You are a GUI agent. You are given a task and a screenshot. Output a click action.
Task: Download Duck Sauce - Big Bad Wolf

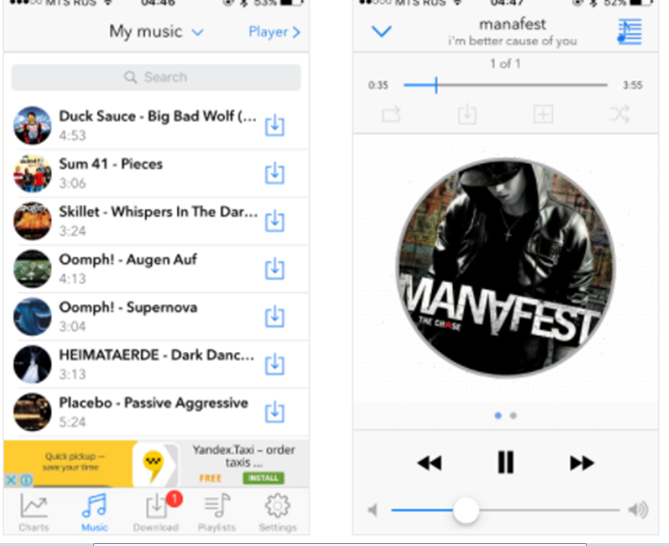coord(274,125)
